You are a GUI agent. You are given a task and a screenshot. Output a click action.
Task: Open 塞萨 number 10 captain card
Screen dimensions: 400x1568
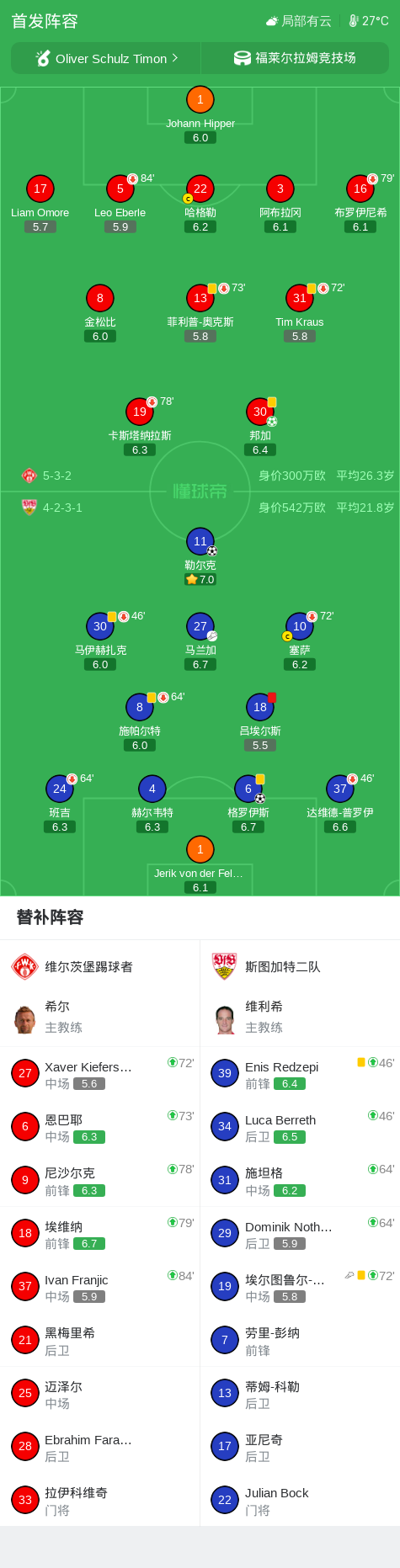[300, 641]
